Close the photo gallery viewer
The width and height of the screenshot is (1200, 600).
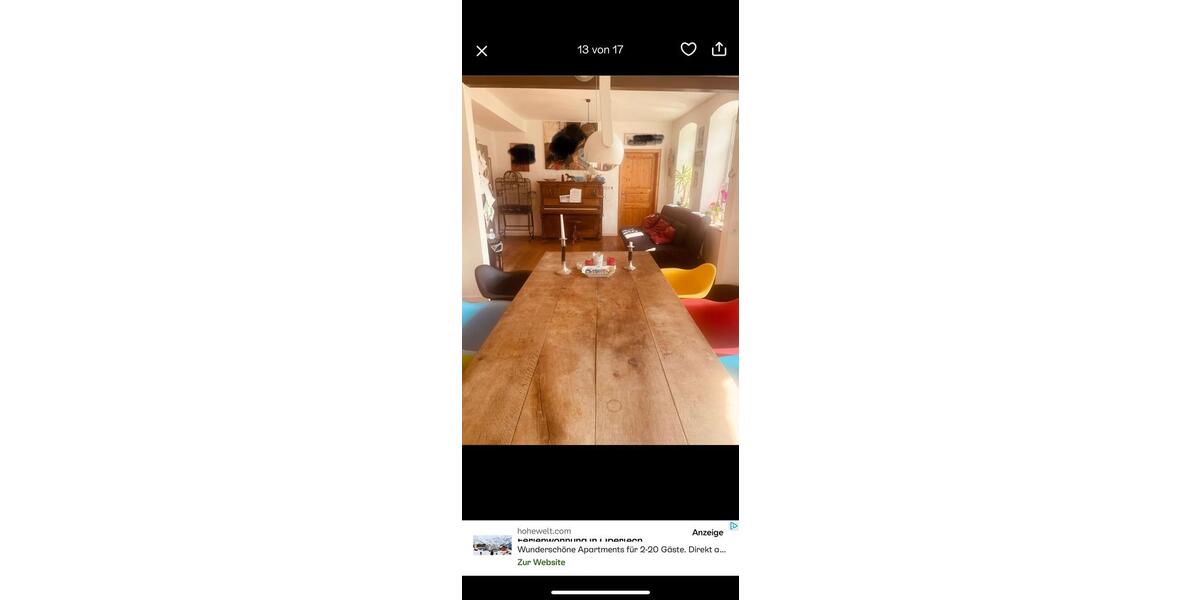(x=481, y=51)
